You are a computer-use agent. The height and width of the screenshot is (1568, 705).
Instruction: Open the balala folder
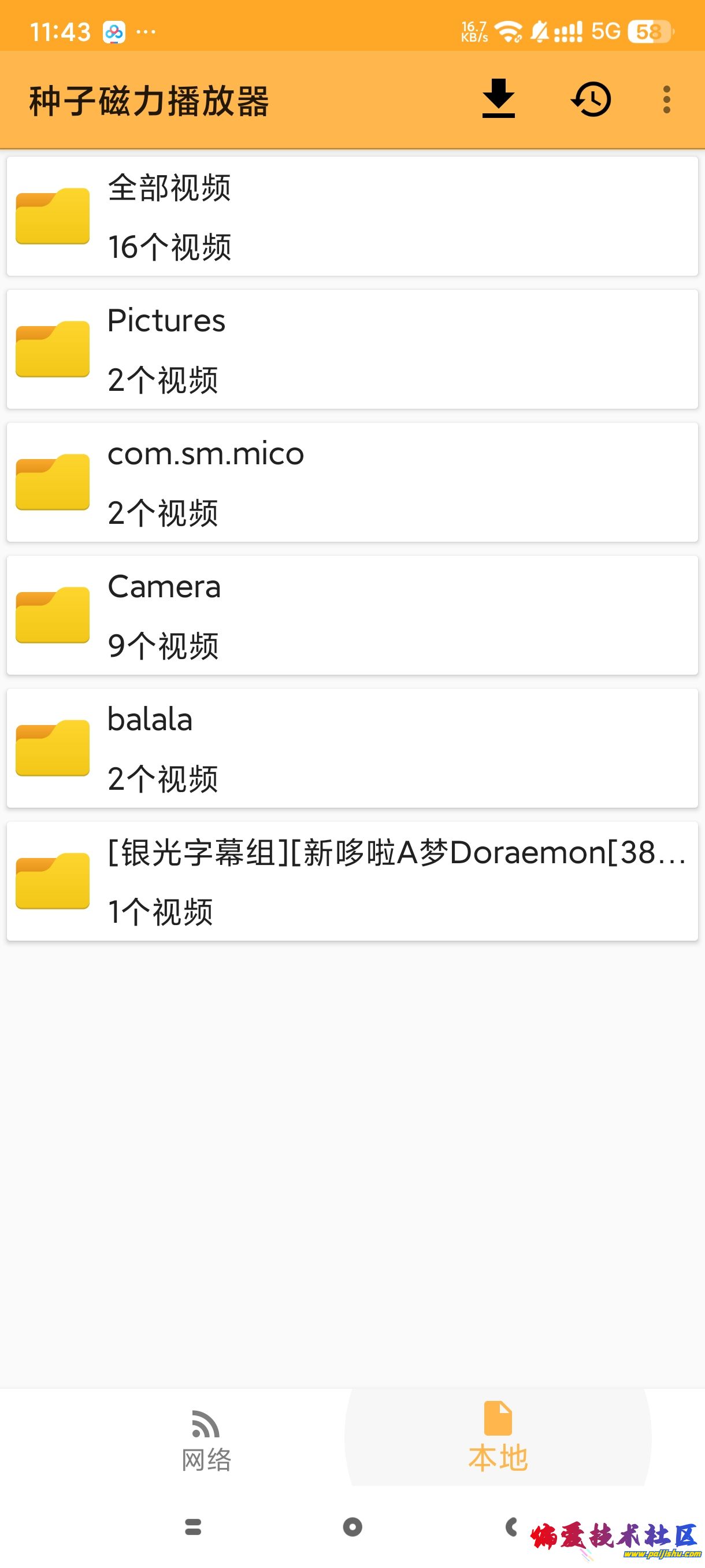(x=352, y=748)
